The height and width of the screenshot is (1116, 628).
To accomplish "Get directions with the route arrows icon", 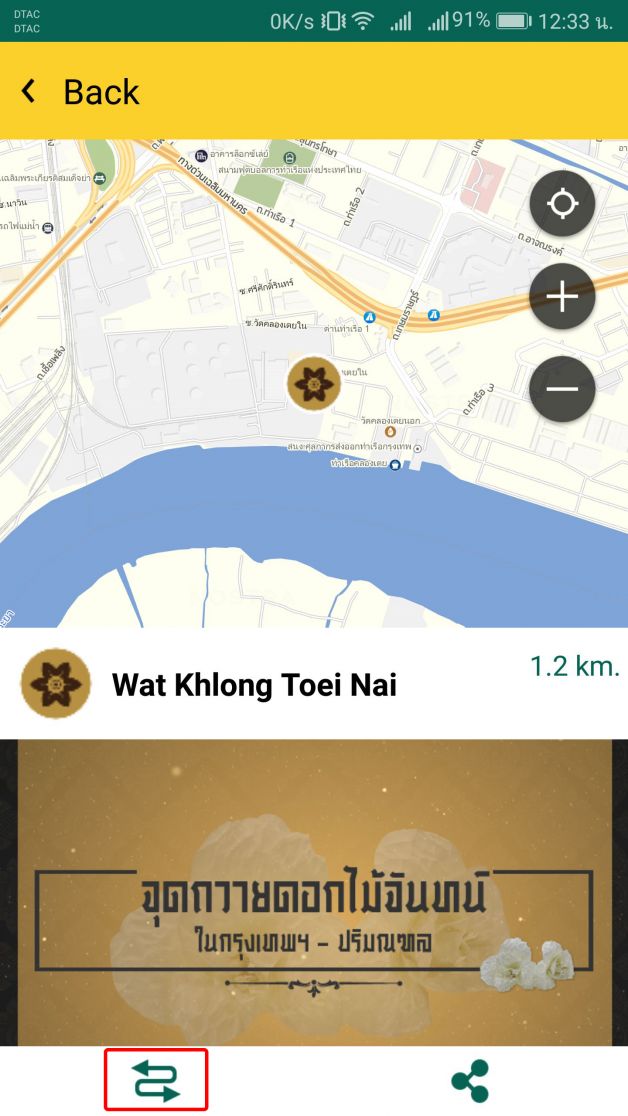I will pyautogui.click(x=156, y=1080).
